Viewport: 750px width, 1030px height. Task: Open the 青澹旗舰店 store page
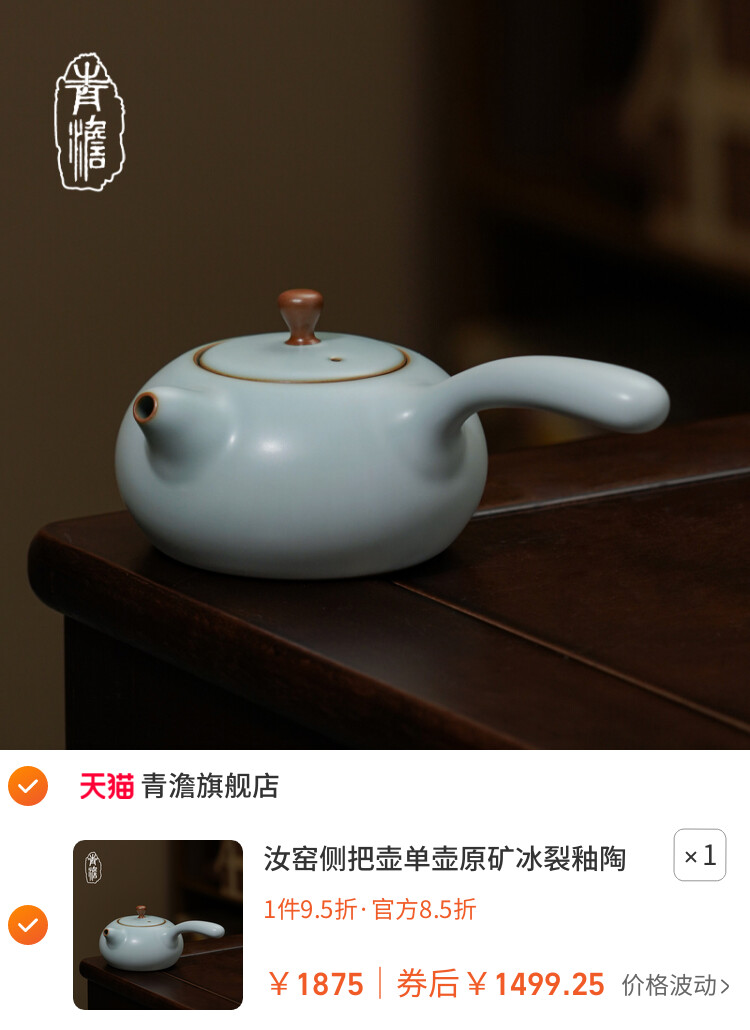[x=209, y=786]
